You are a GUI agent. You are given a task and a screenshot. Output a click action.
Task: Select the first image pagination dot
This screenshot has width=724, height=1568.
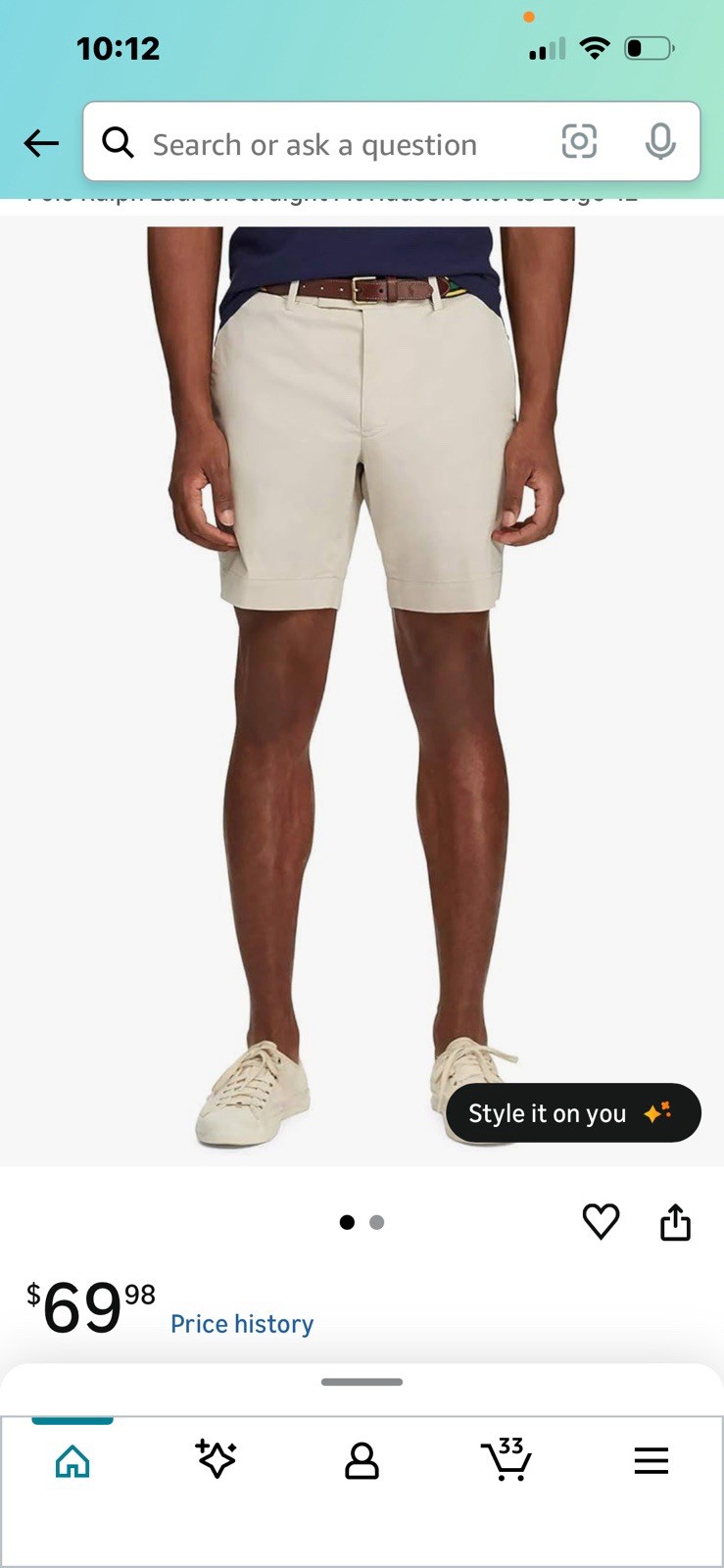[348, 1222]
